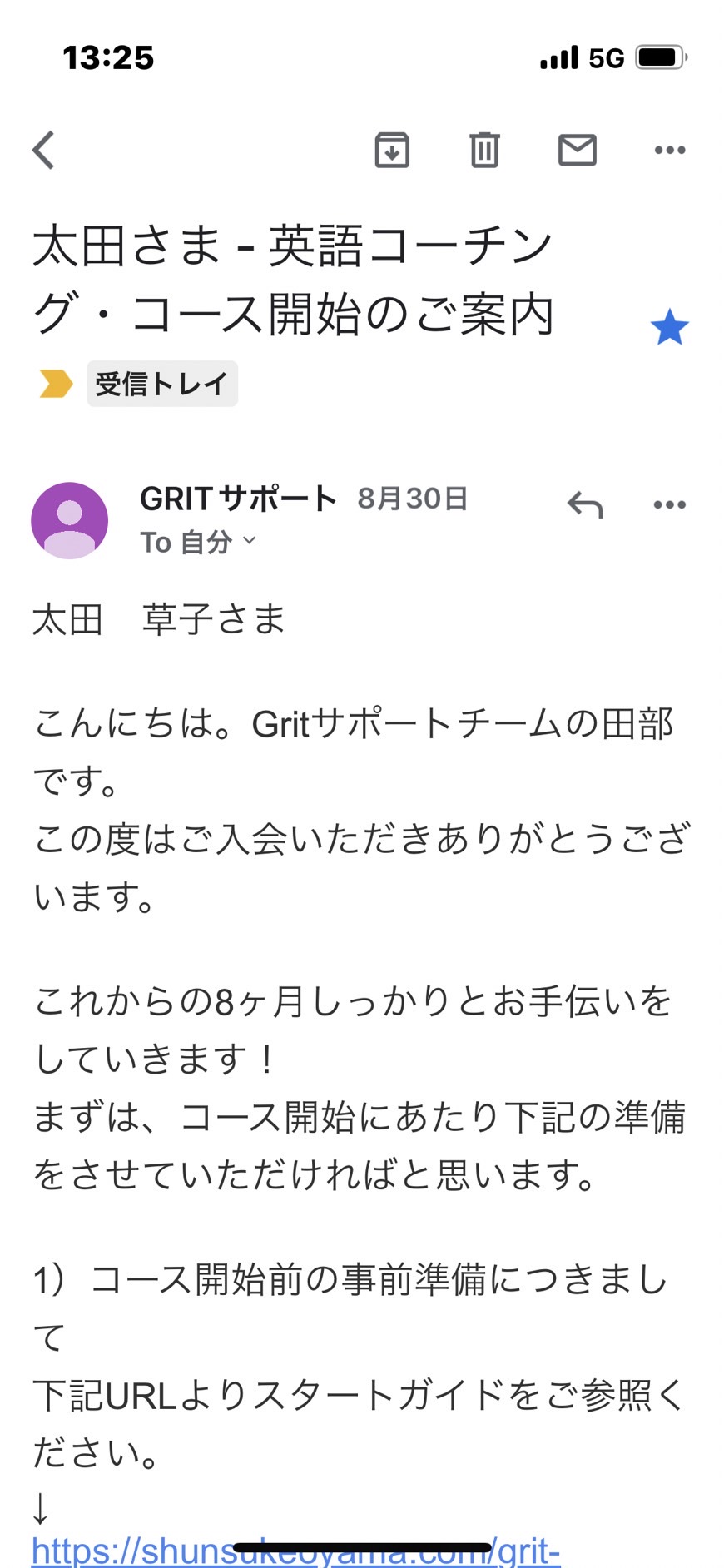
Task: Archive this email
Action: pyautogui.click(x=392, y=150)
